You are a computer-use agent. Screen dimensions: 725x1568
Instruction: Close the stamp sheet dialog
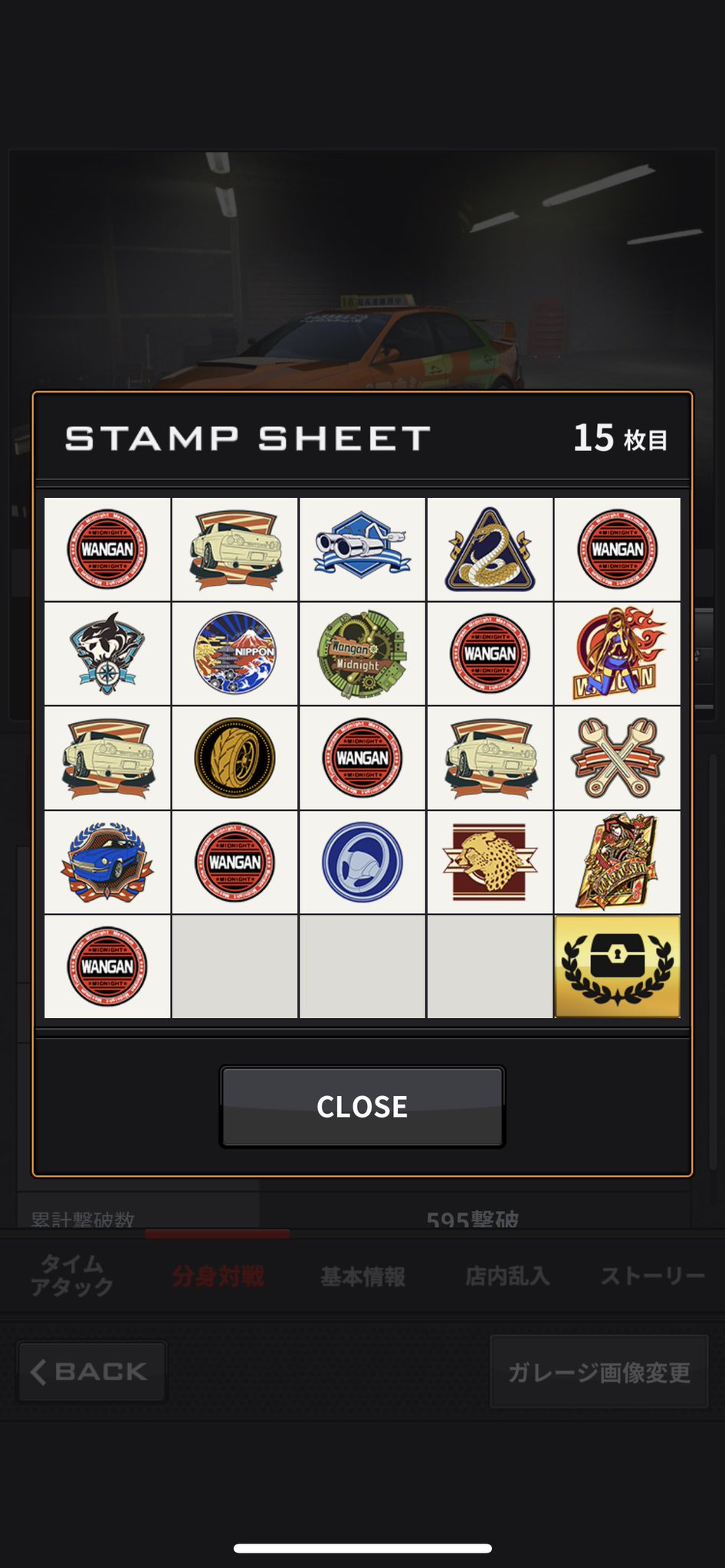[362, 1106]
